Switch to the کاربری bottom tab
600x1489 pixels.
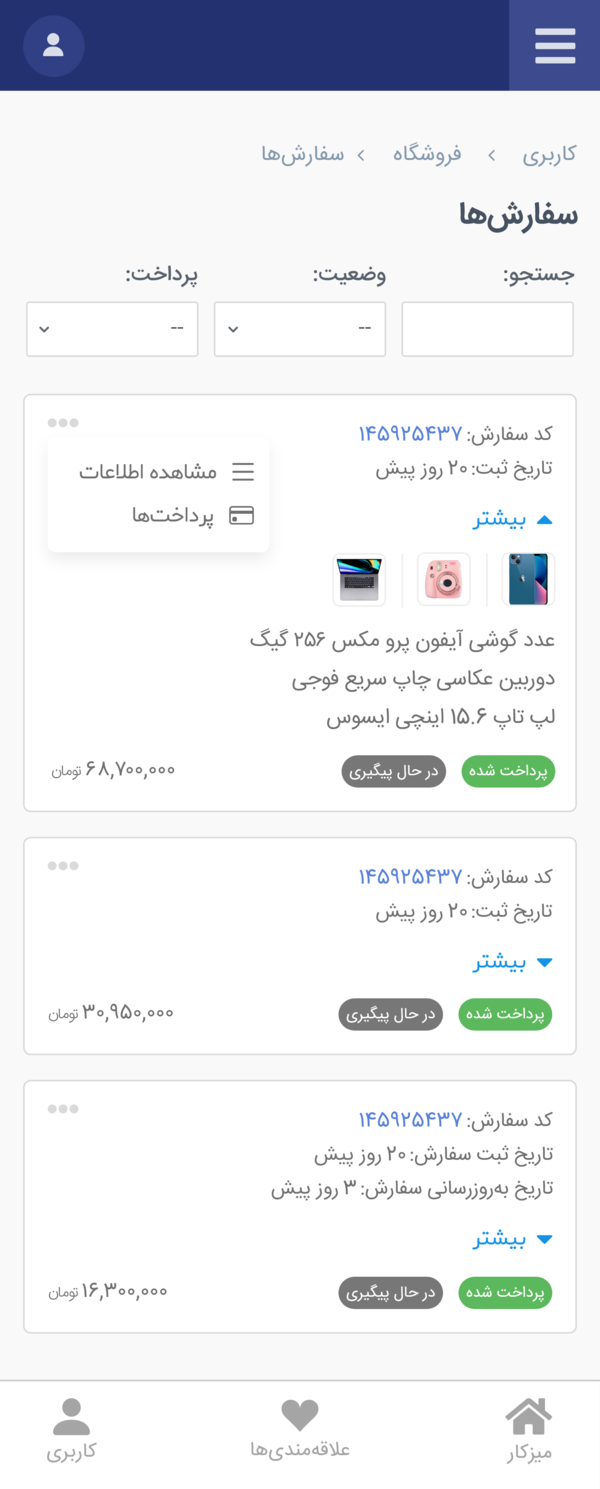[71, 1431]
